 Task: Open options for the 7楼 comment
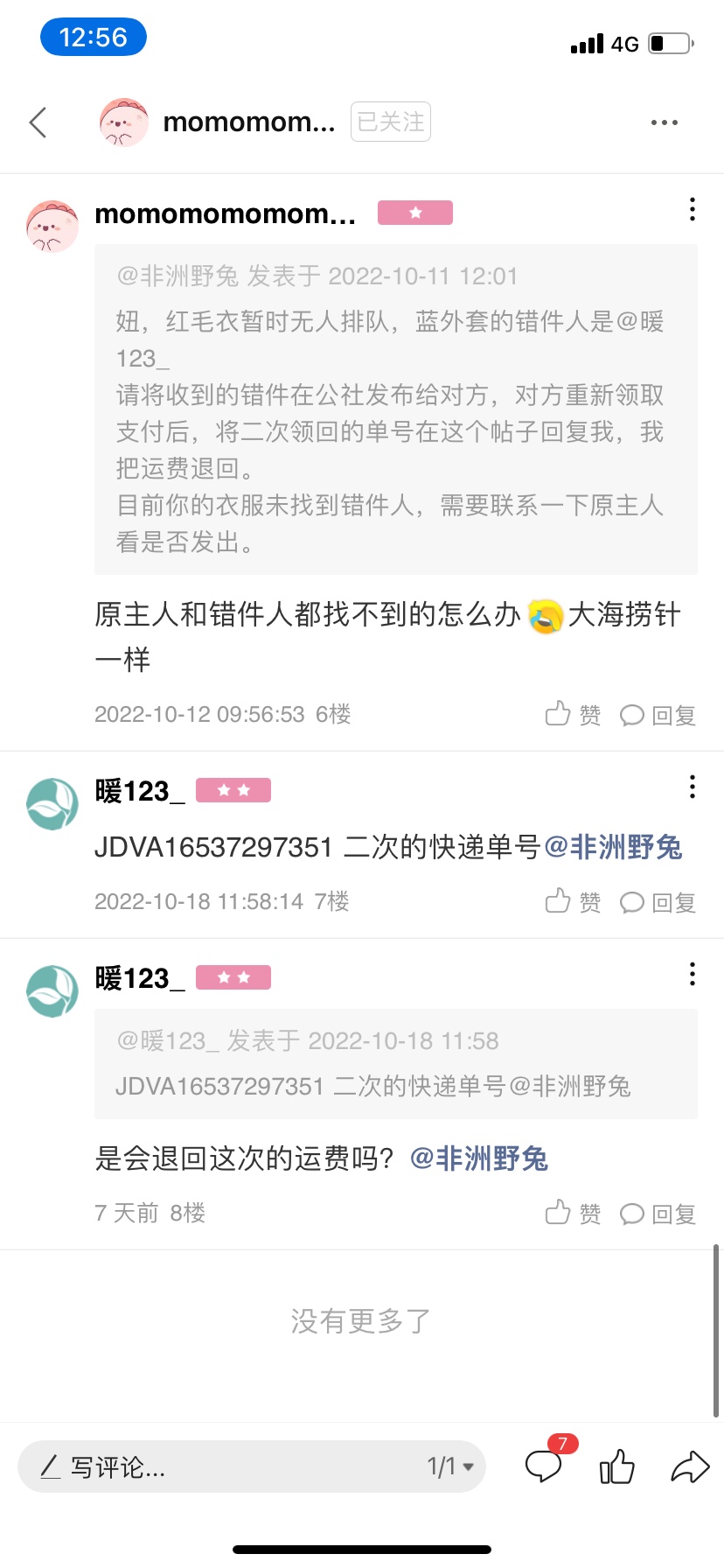point(692,787)
